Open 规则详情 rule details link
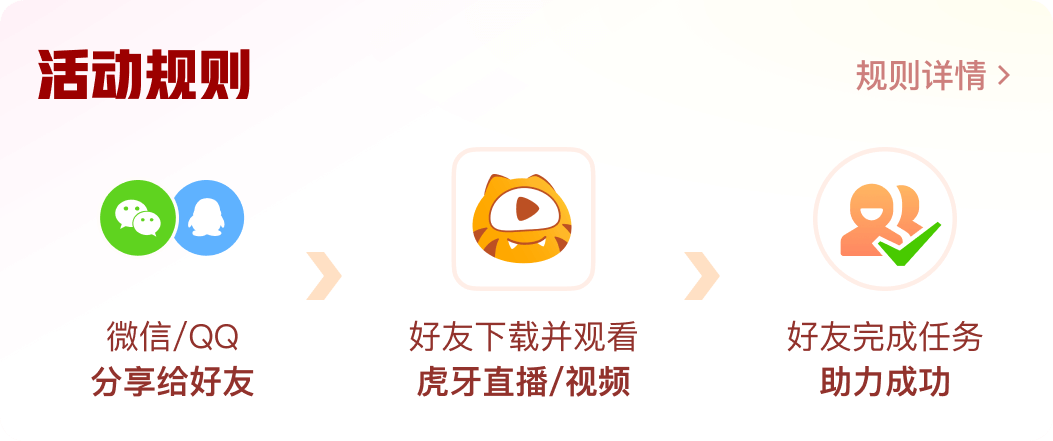Image resolution: width=1053 pixels, height=441 pixels. (x=932, y=76)
